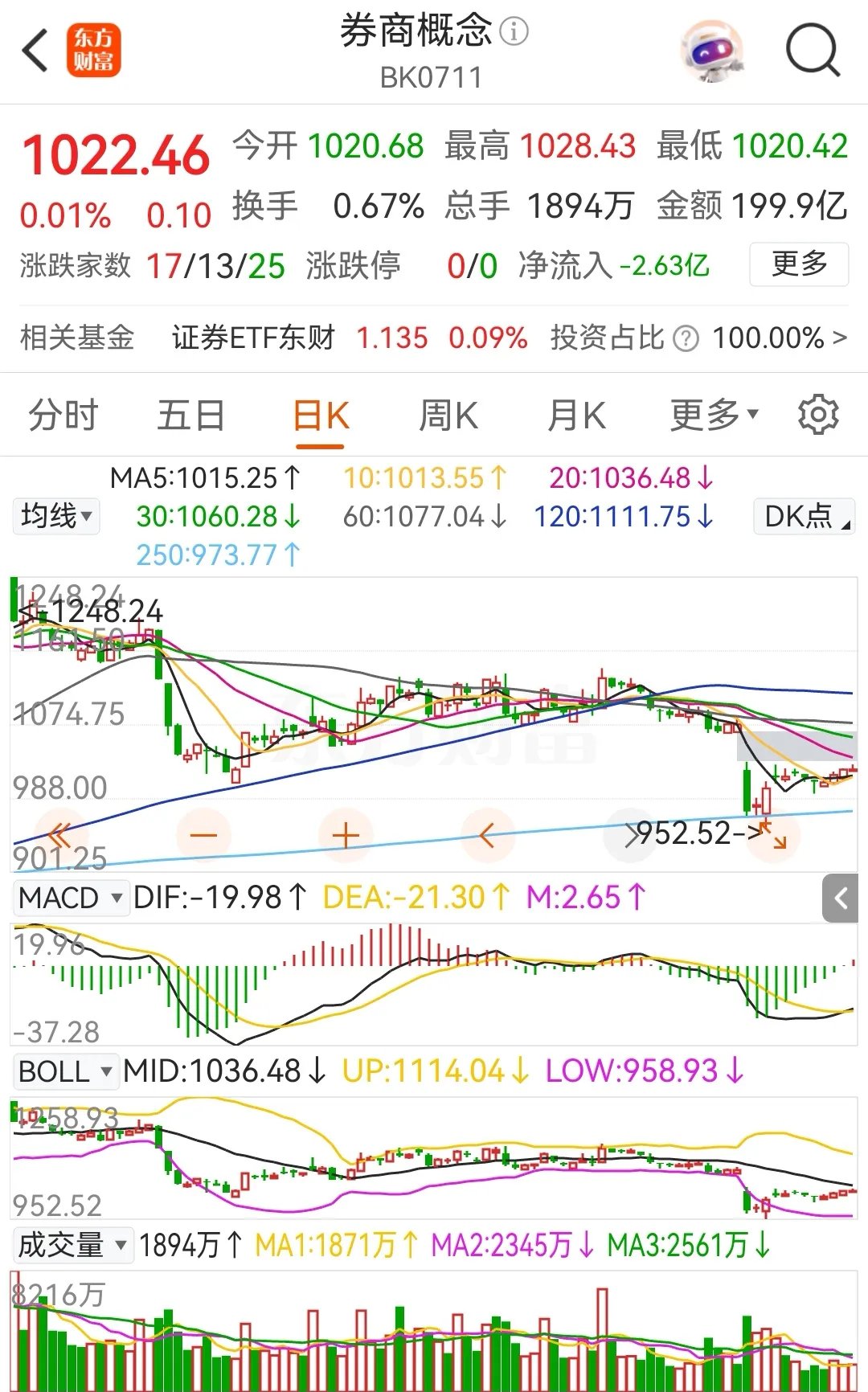
Task: Switch to the 月K chart tab
Action: pyautogui.click(x=576, y=416)
